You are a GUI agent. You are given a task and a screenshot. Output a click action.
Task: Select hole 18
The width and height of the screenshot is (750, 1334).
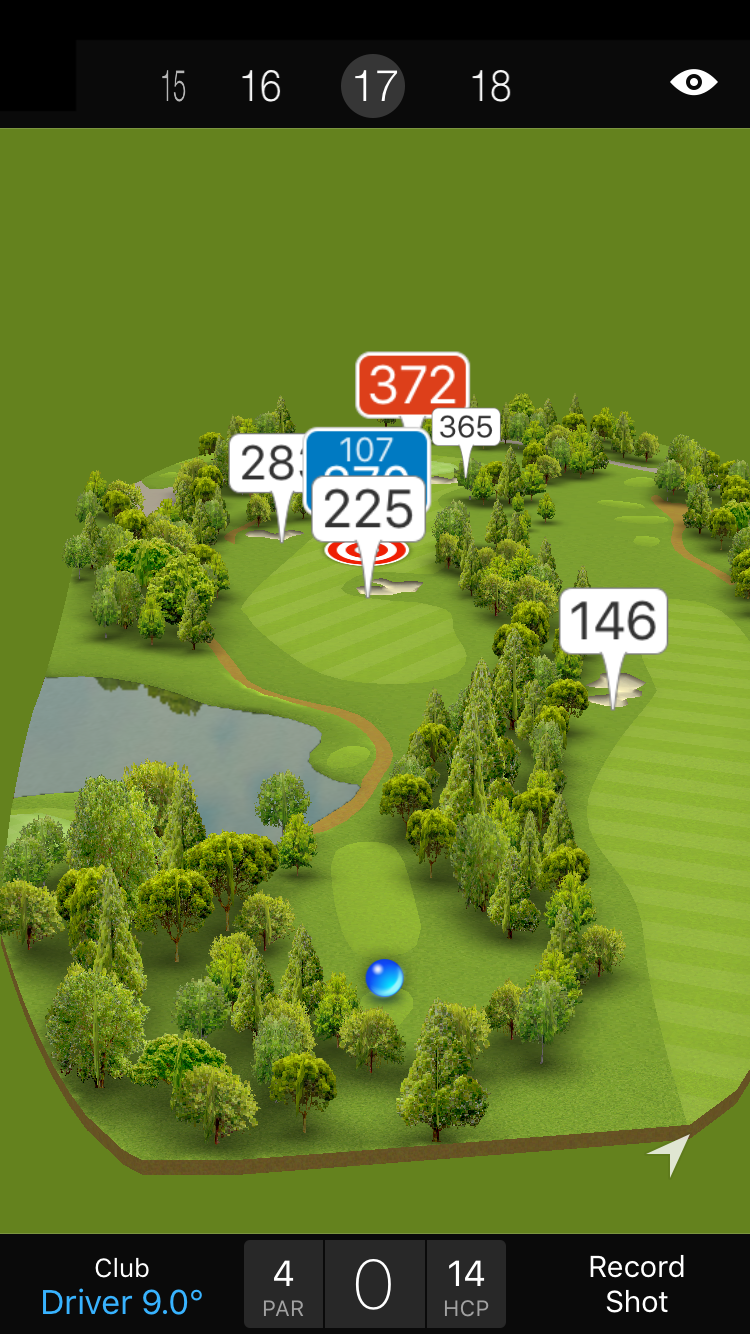(491, 87)
